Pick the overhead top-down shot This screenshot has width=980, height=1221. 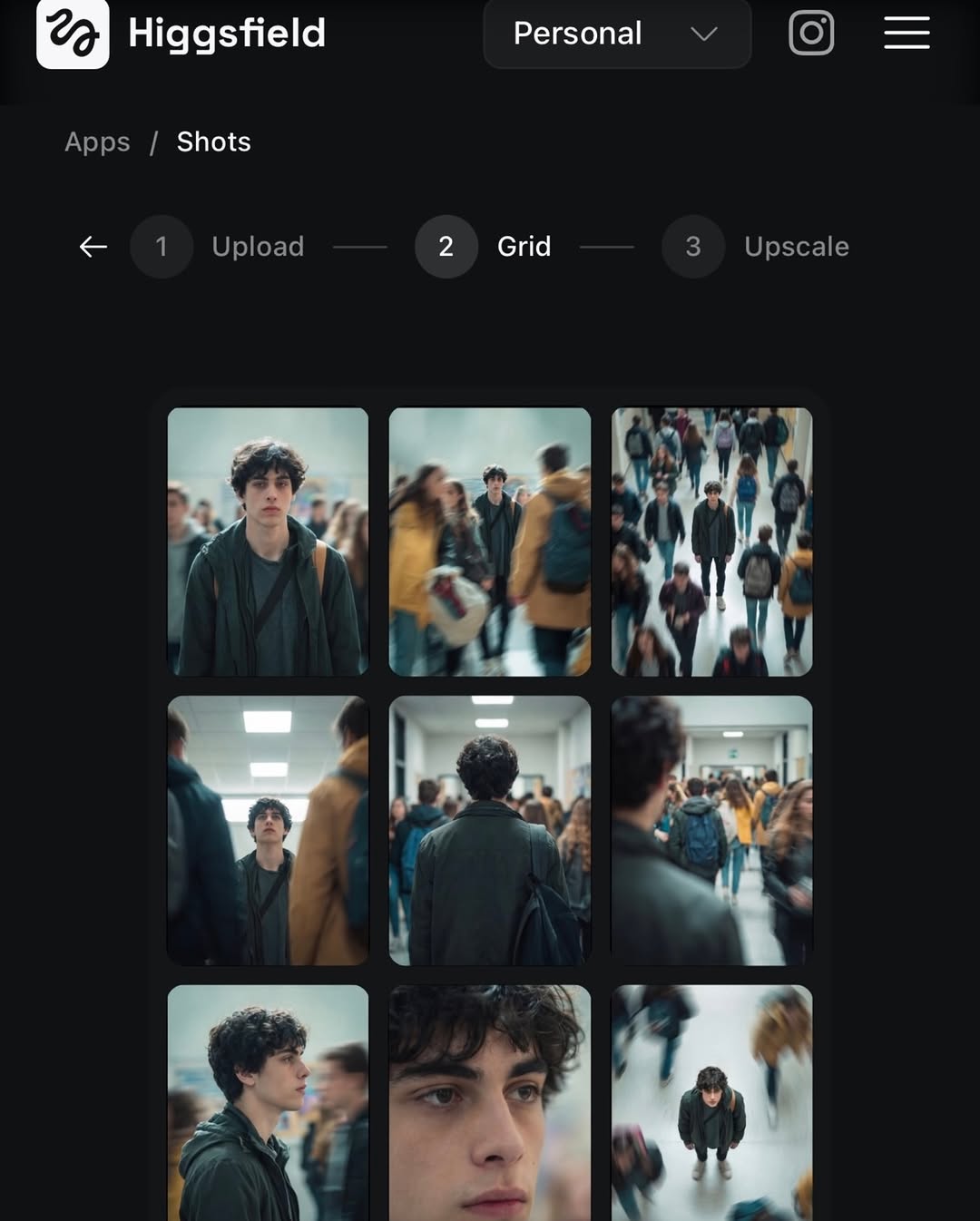point(711,1102)
